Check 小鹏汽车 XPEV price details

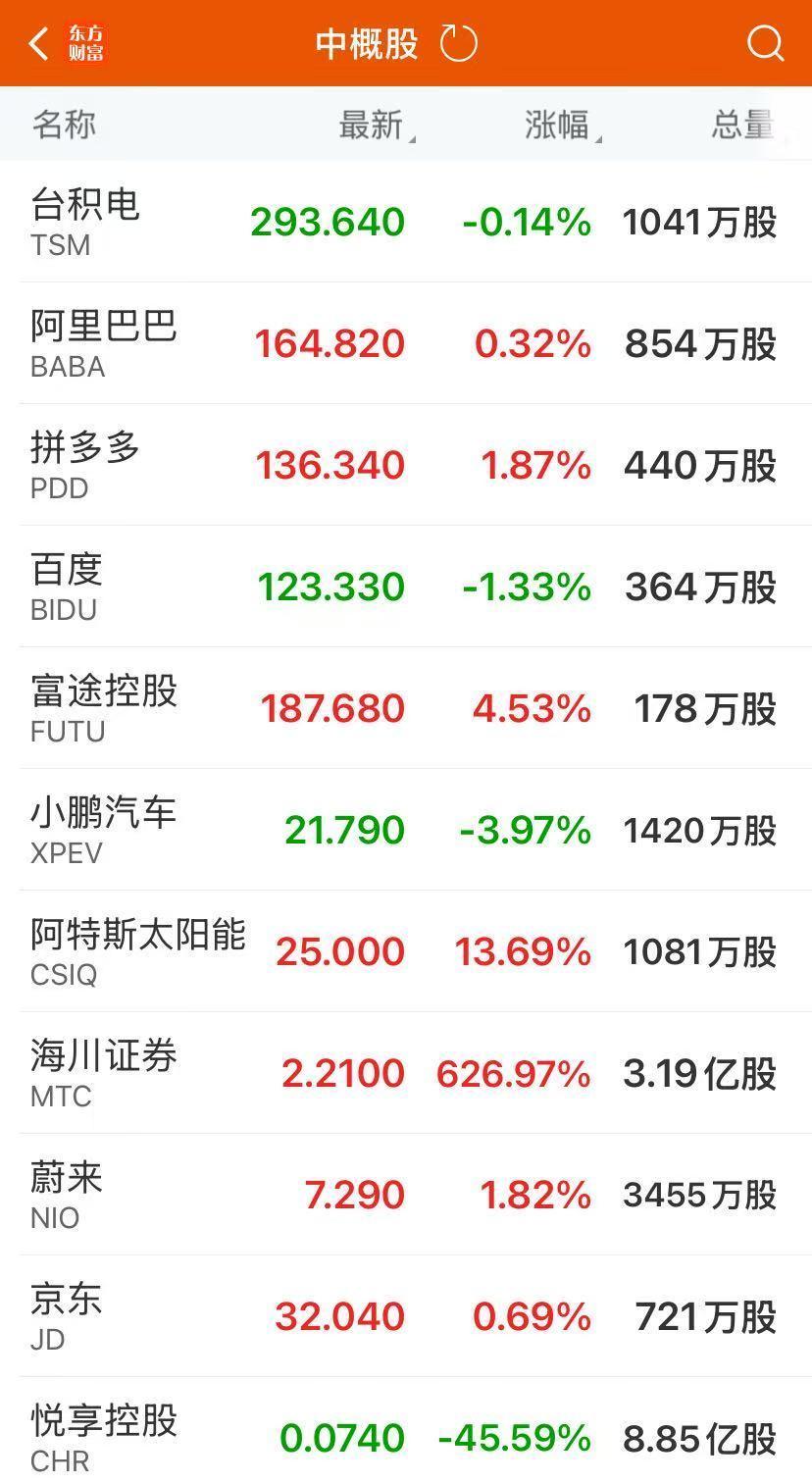coord(406,830)
